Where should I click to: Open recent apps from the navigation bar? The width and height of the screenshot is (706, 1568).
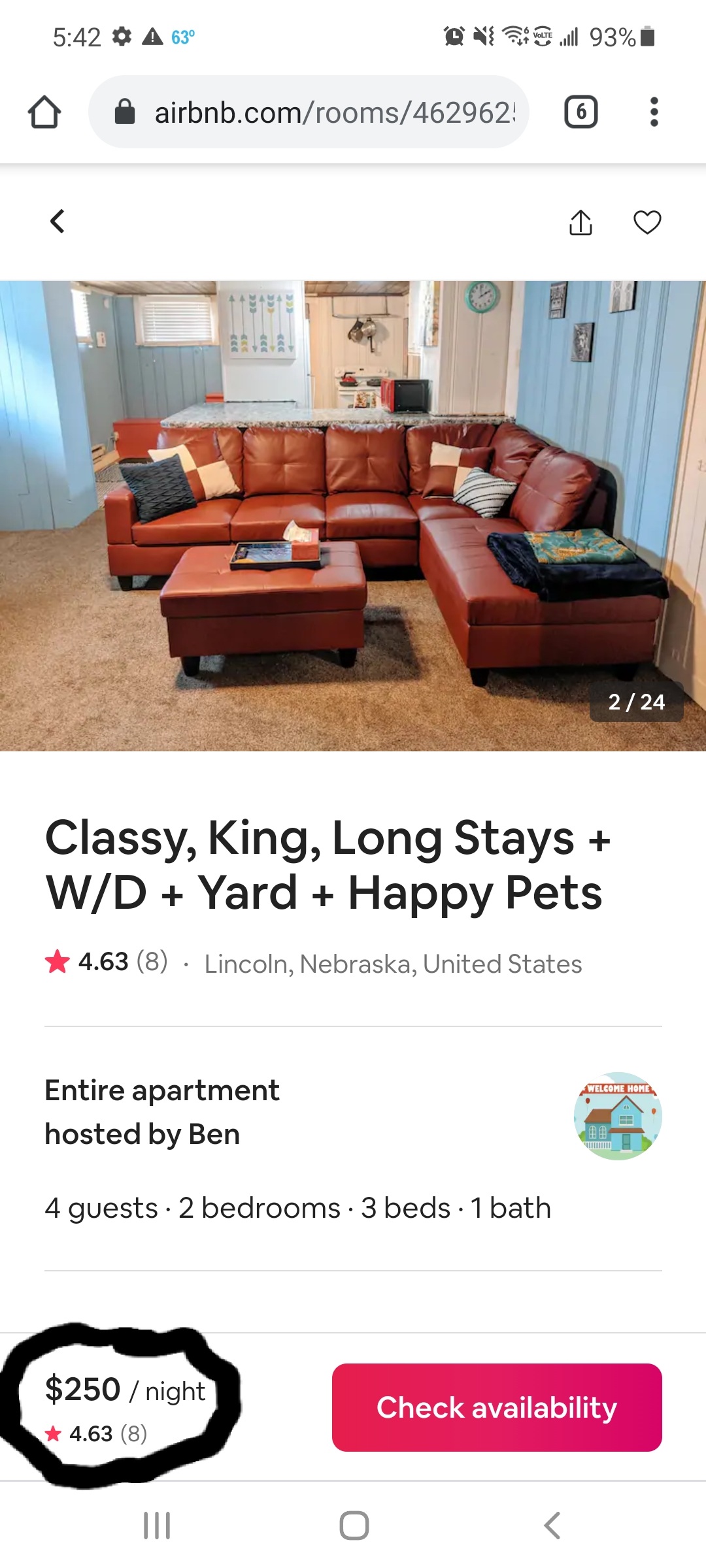[157, 1526]
